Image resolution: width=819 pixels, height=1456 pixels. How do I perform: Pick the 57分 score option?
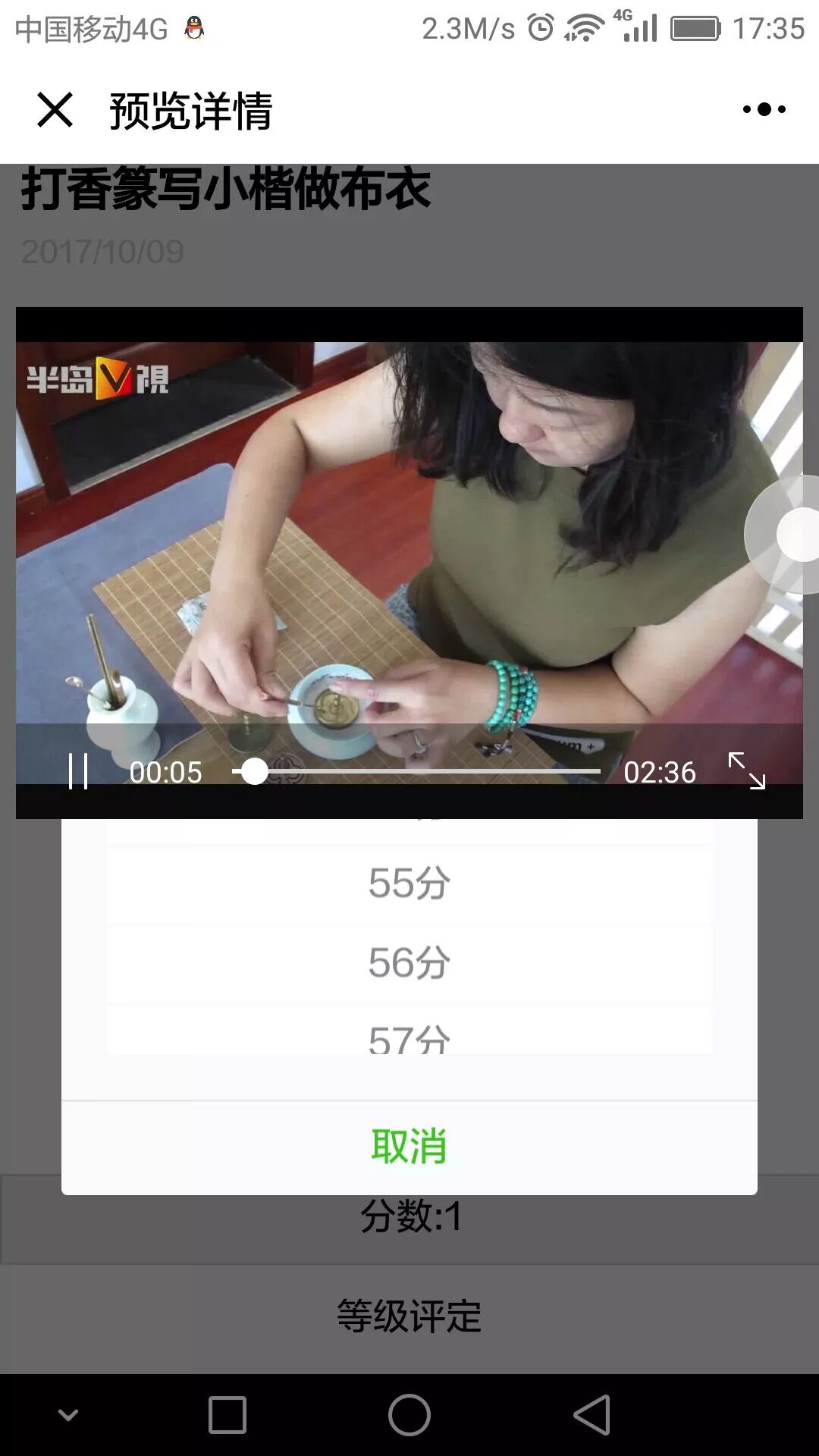(x=409, y=1037)
